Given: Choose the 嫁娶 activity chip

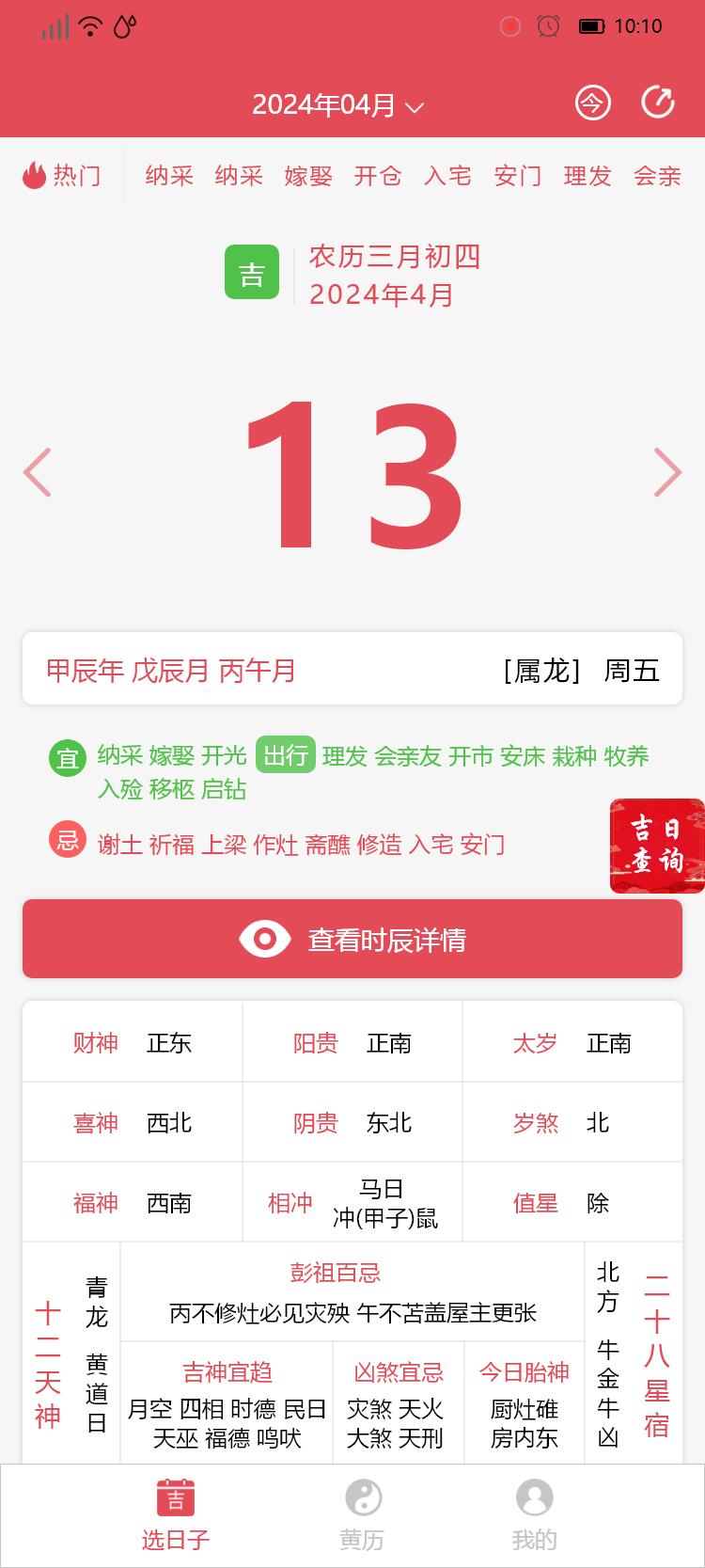Looking at the screenshot, I should [308, 176].
